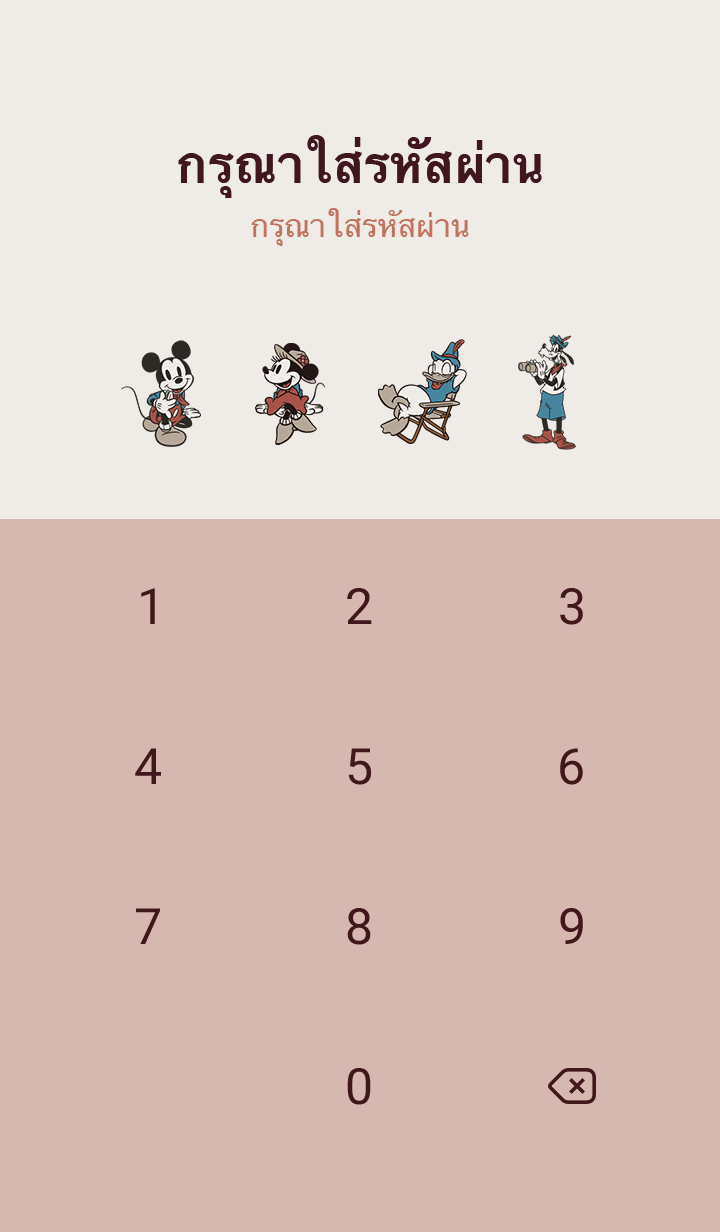This screenshot has width=720, height=1232.
Task: Enter digit 7 for the passcode
Action: (148, 927)
